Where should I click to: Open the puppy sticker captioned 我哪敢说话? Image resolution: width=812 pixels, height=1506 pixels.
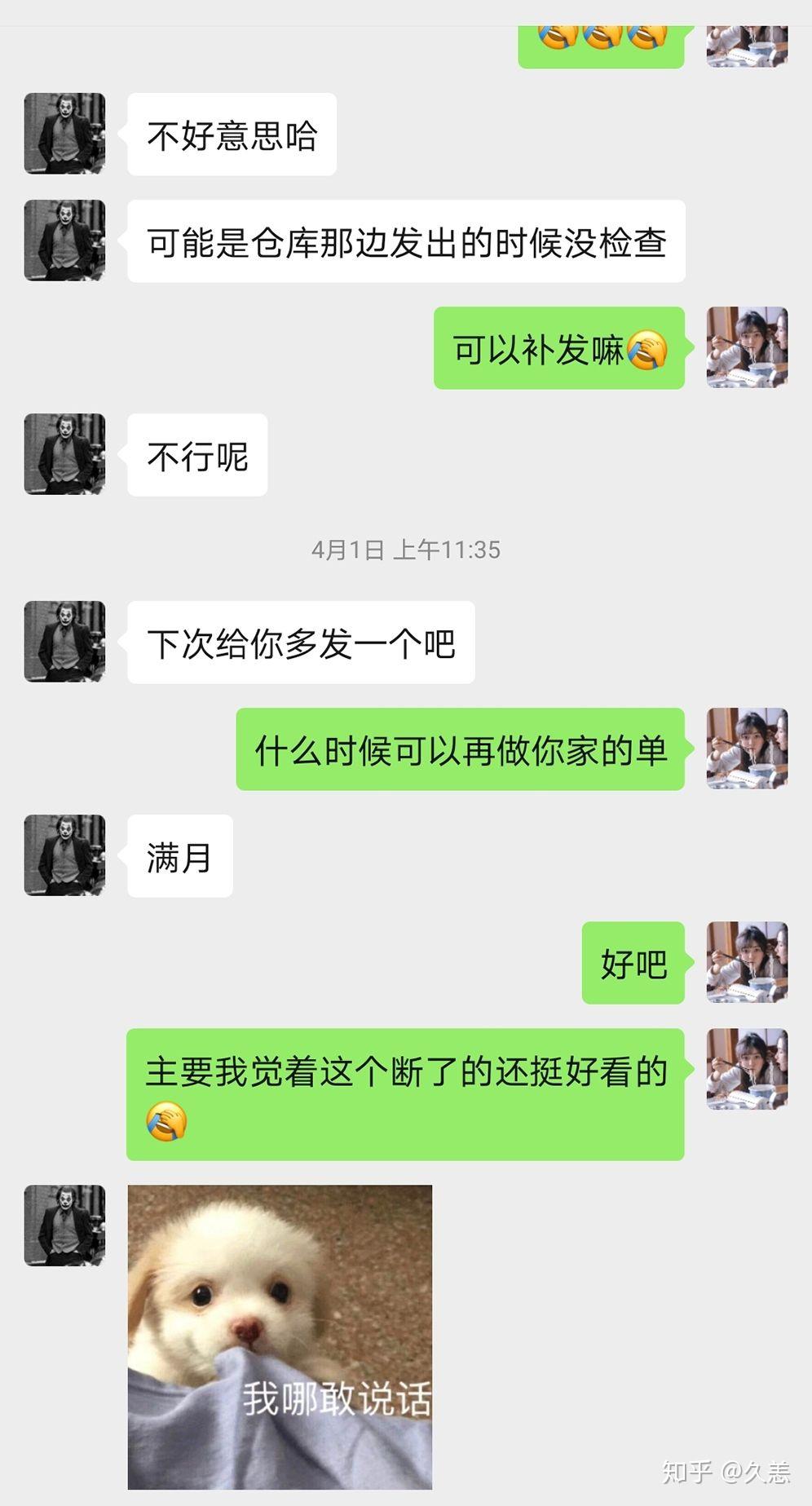(x=280, y=1336)
